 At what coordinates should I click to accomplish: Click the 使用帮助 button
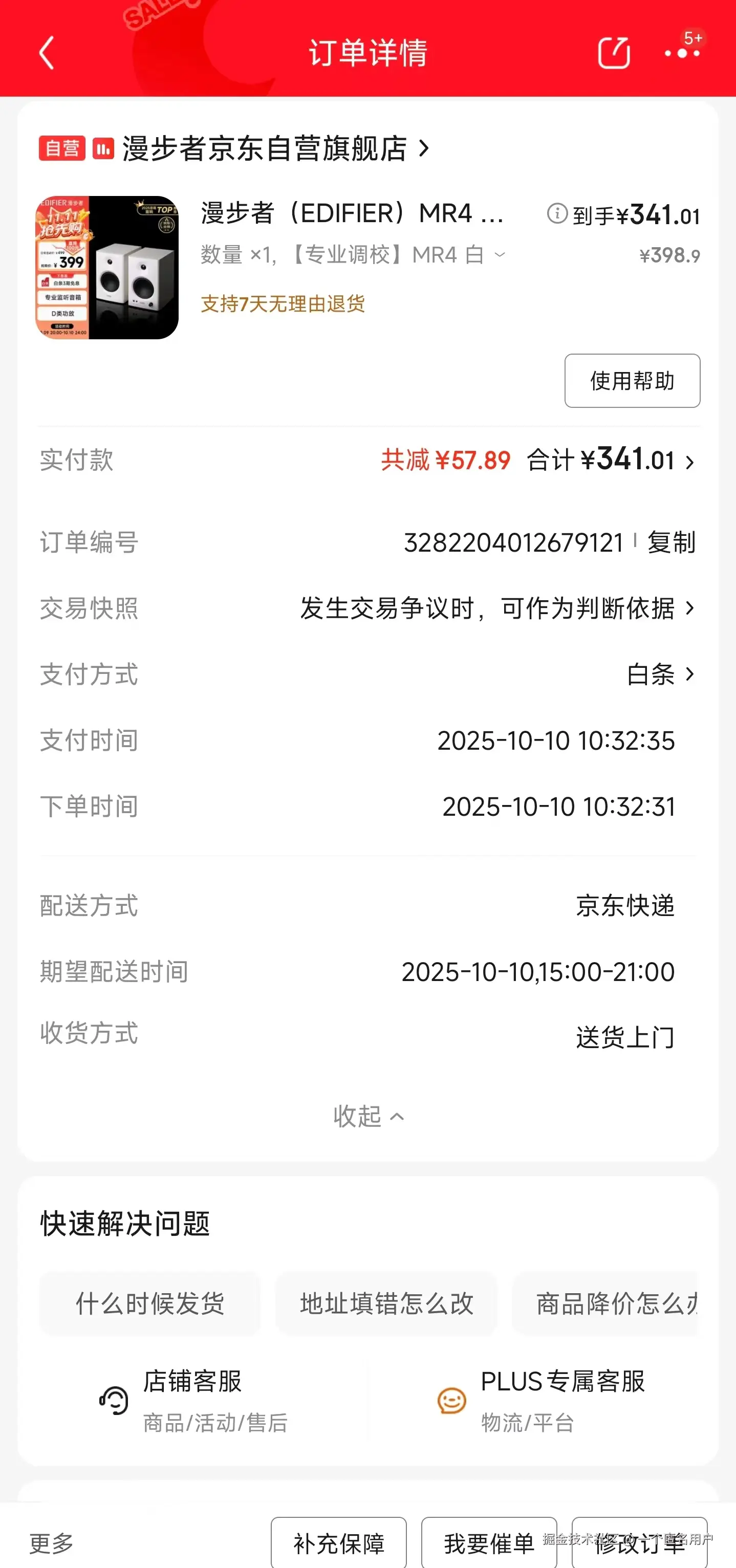(631, 381)
